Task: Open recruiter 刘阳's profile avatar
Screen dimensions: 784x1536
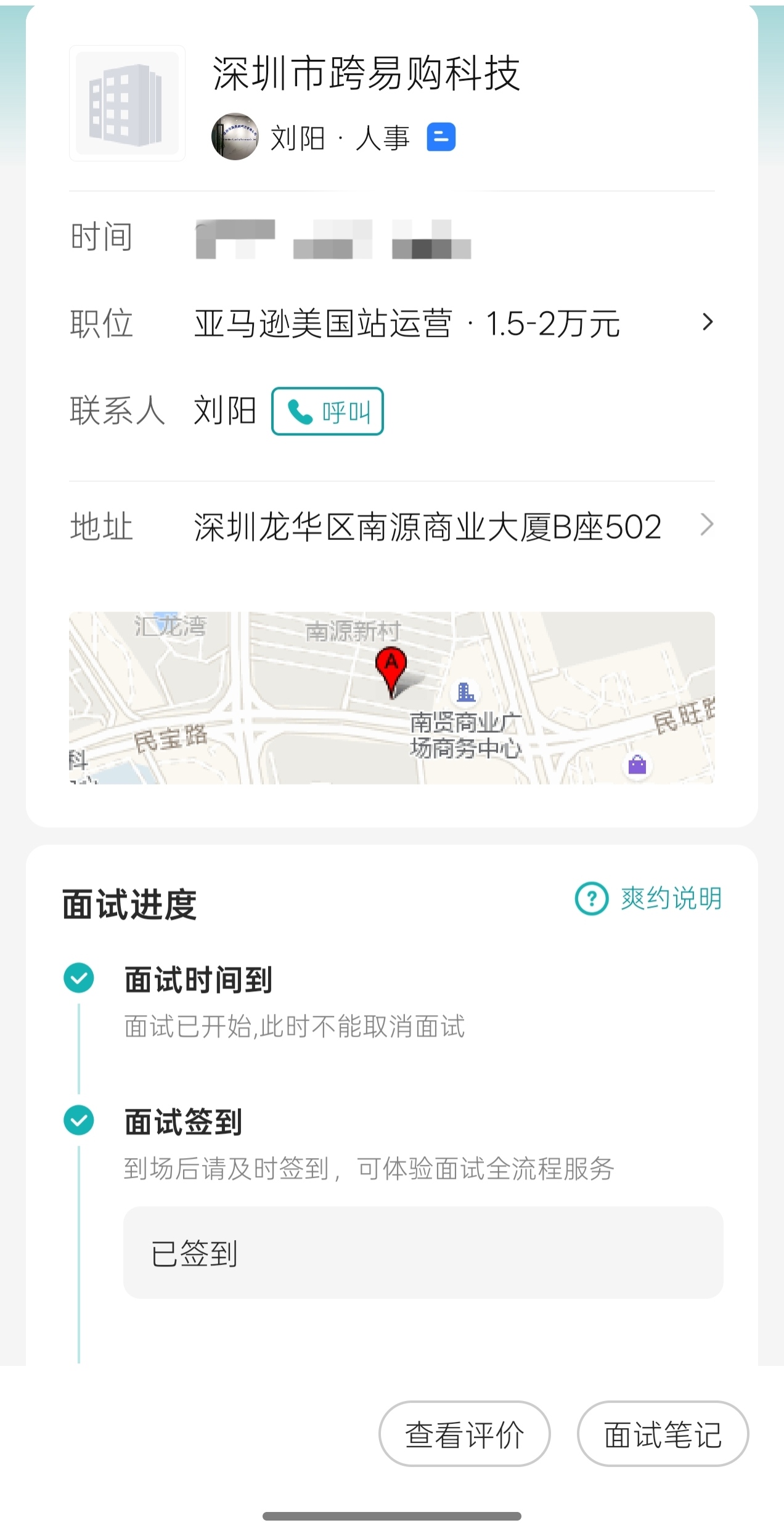Action: pos(235,137)
